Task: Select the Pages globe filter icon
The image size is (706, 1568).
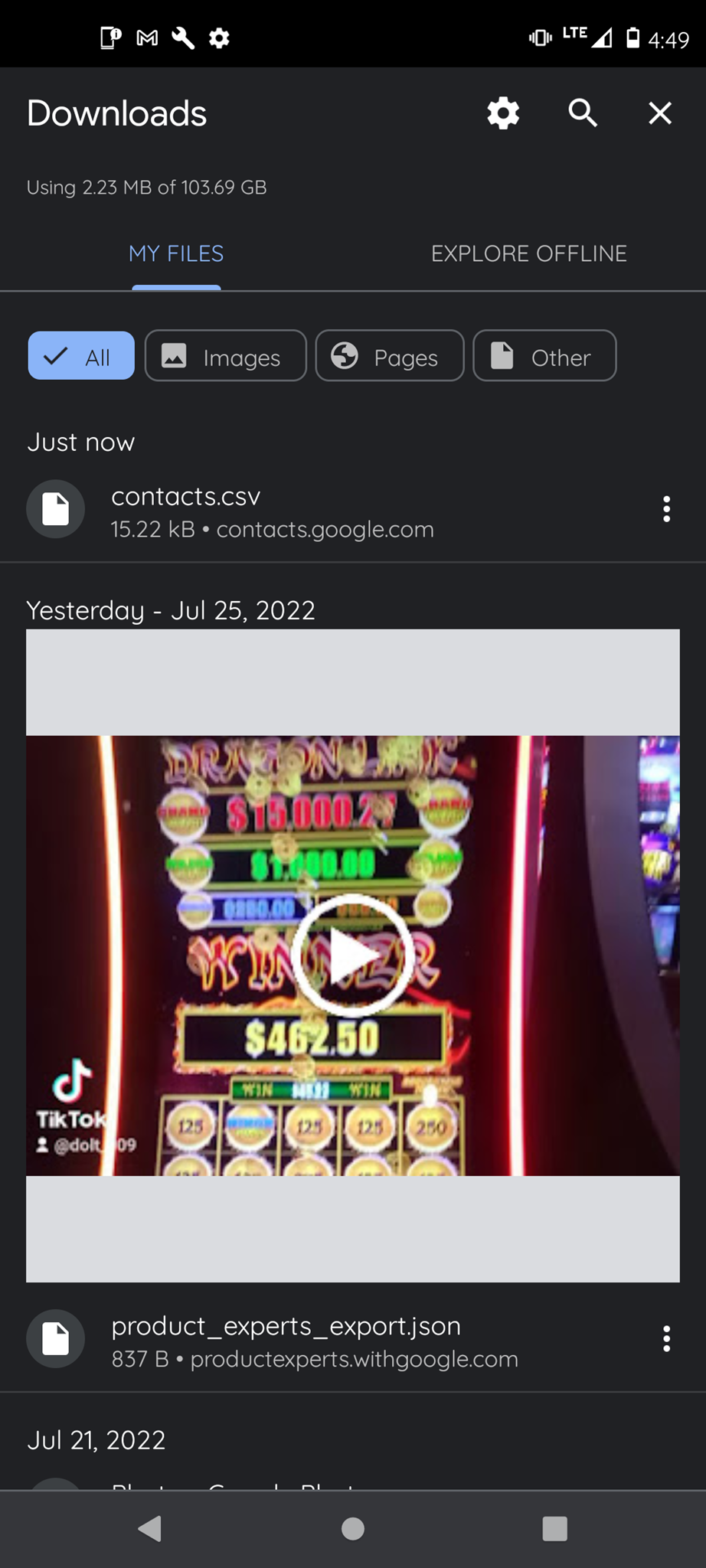Action: coord(343,355)
